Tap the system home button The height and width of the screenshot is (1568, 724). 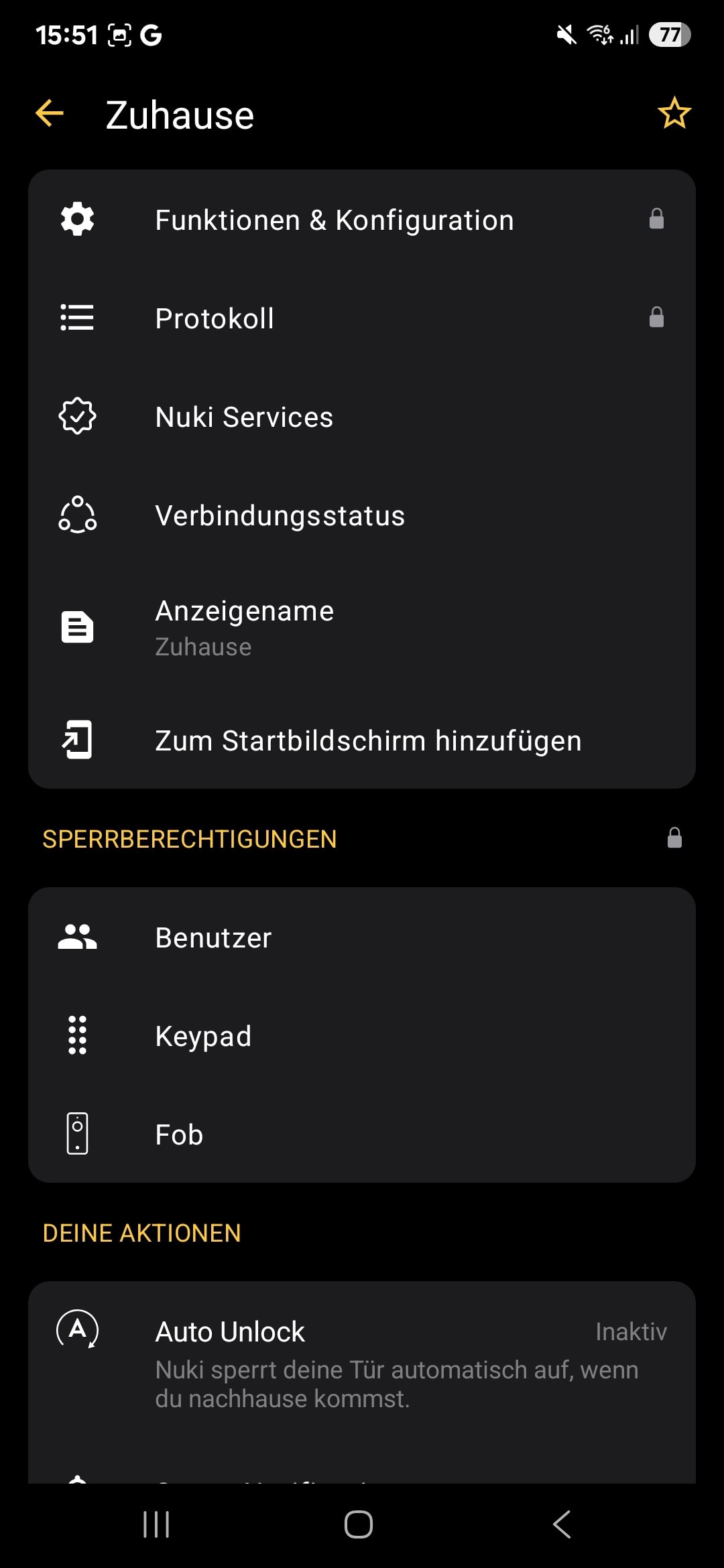pos(359,1524)
